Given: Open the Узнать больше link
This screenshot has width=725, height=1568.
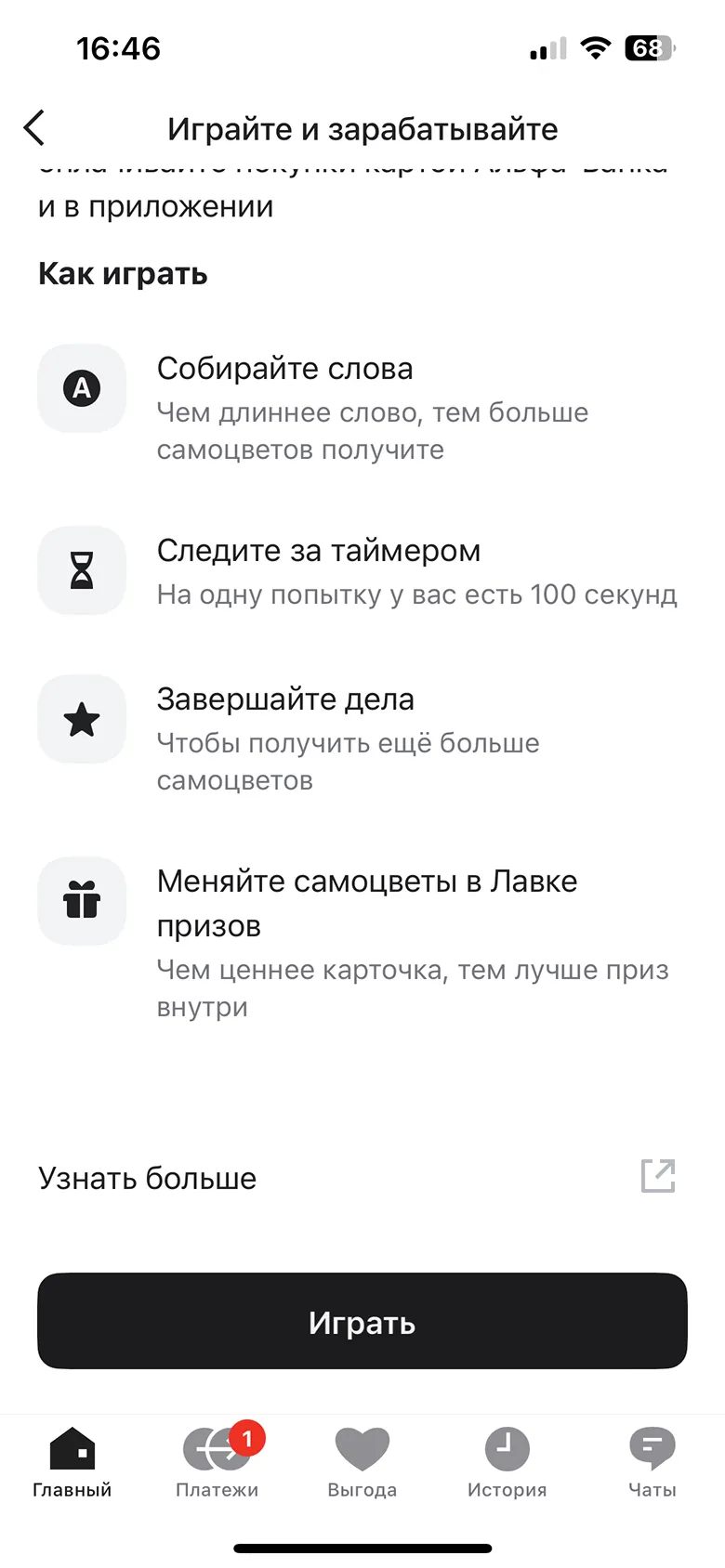Looking at the screenshot, I should tap(147, 1177).
